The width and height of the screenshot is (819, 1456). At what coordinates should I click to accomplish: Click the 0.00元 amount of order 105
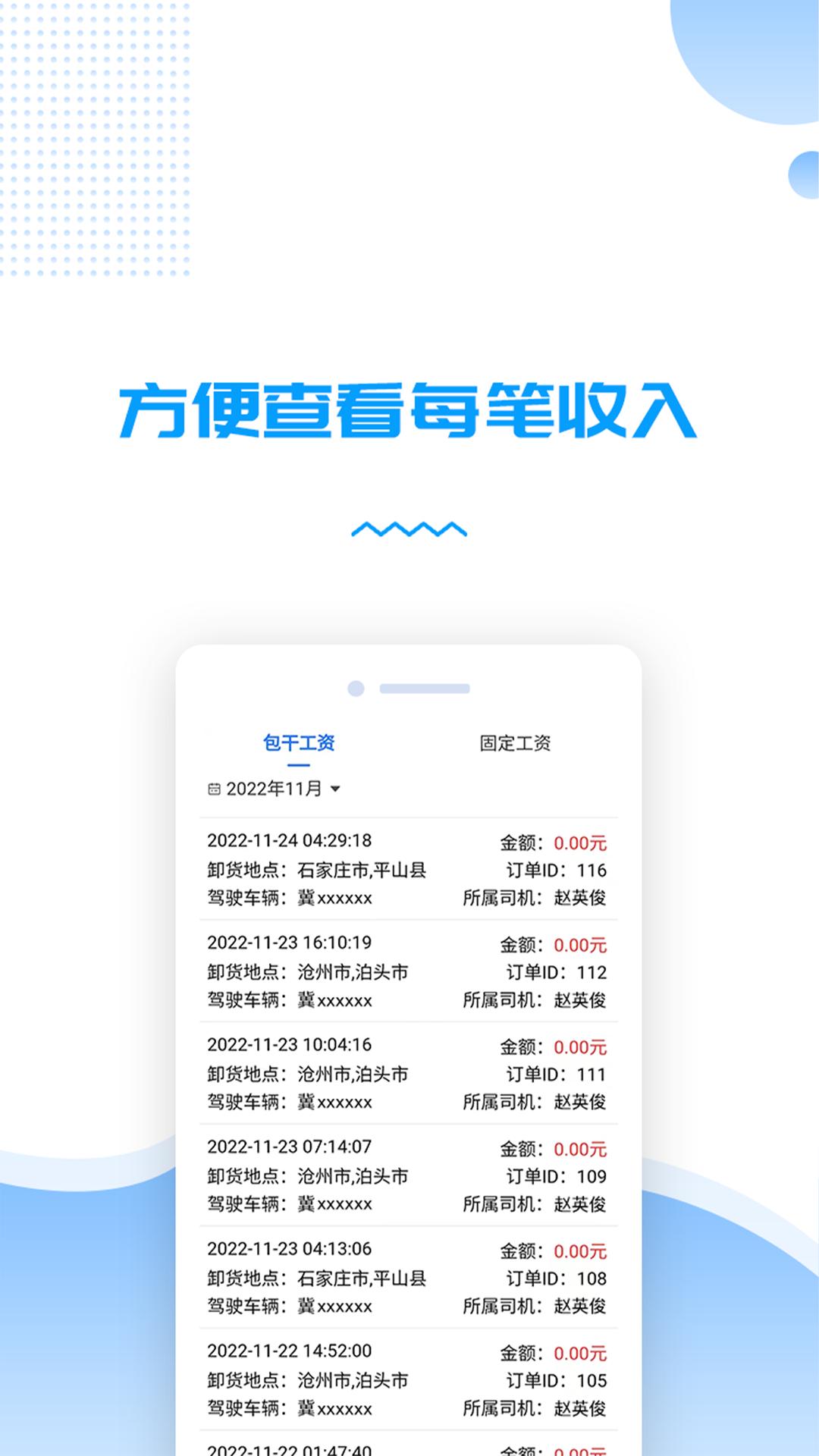point(580,1354)
